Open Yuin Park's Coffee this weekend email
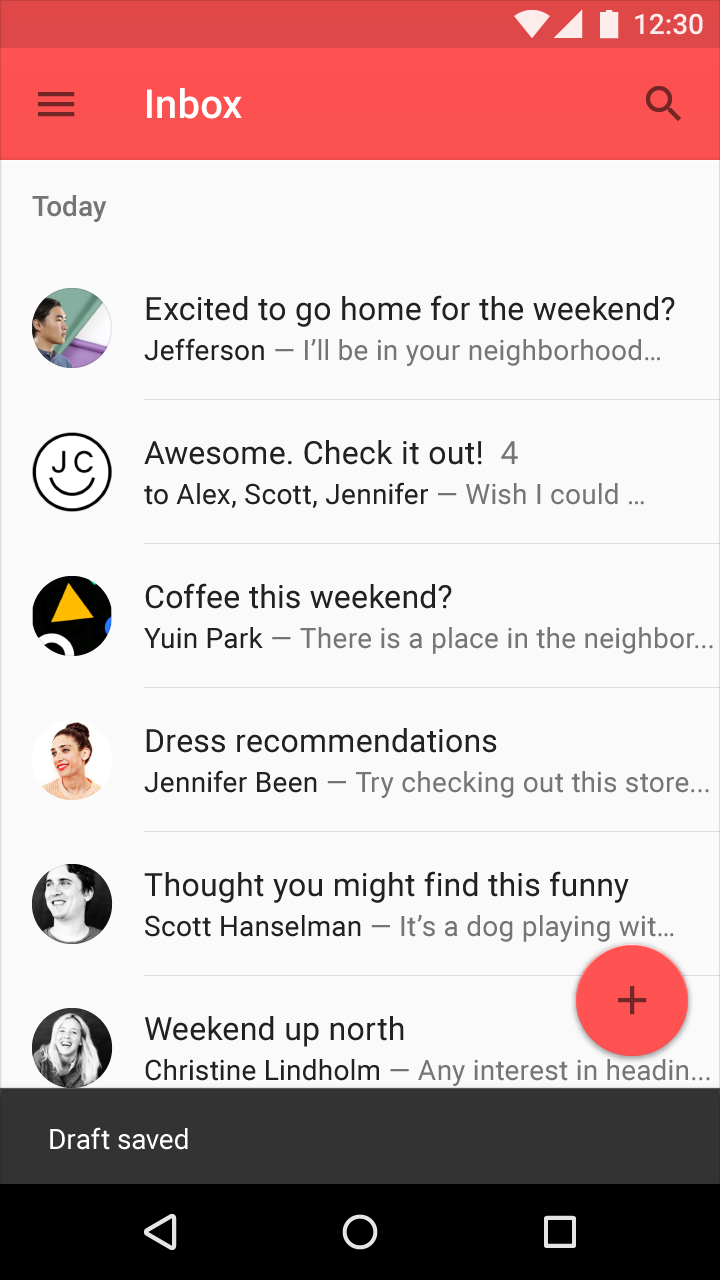 [x=360, y=616]
